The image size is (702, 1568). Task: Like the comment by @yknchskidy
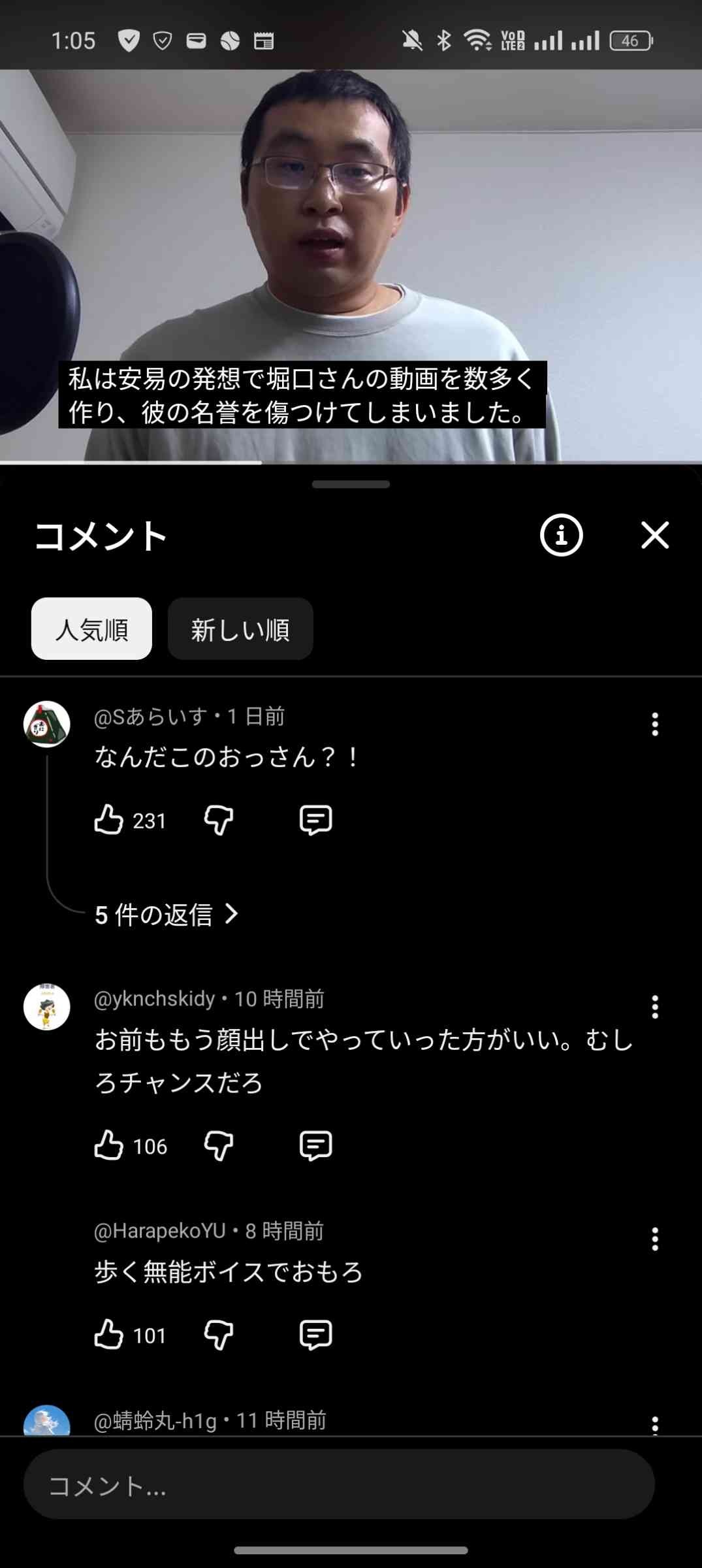tap(109, 1146)
